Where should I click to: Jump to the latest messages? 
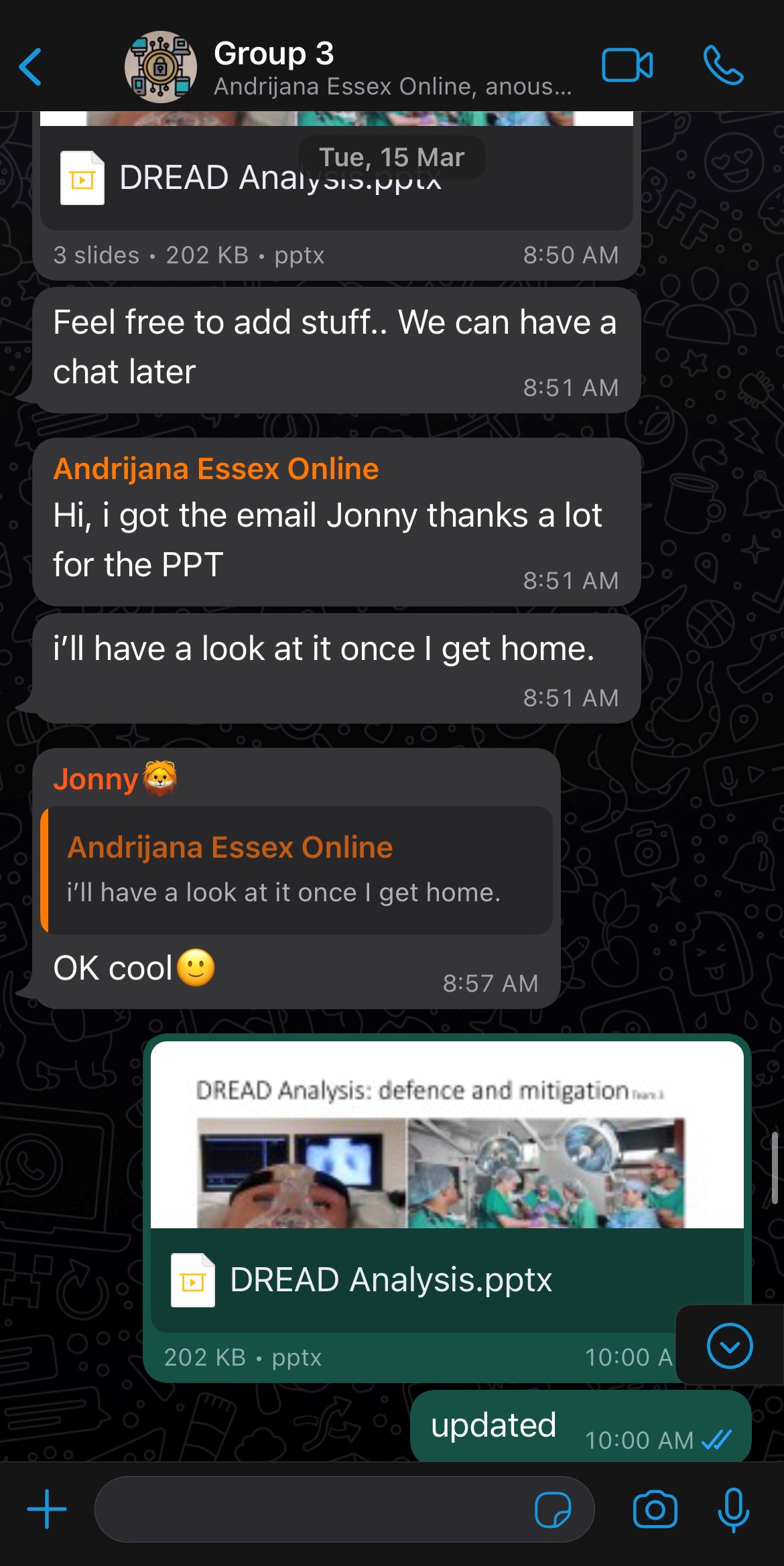729,1346
